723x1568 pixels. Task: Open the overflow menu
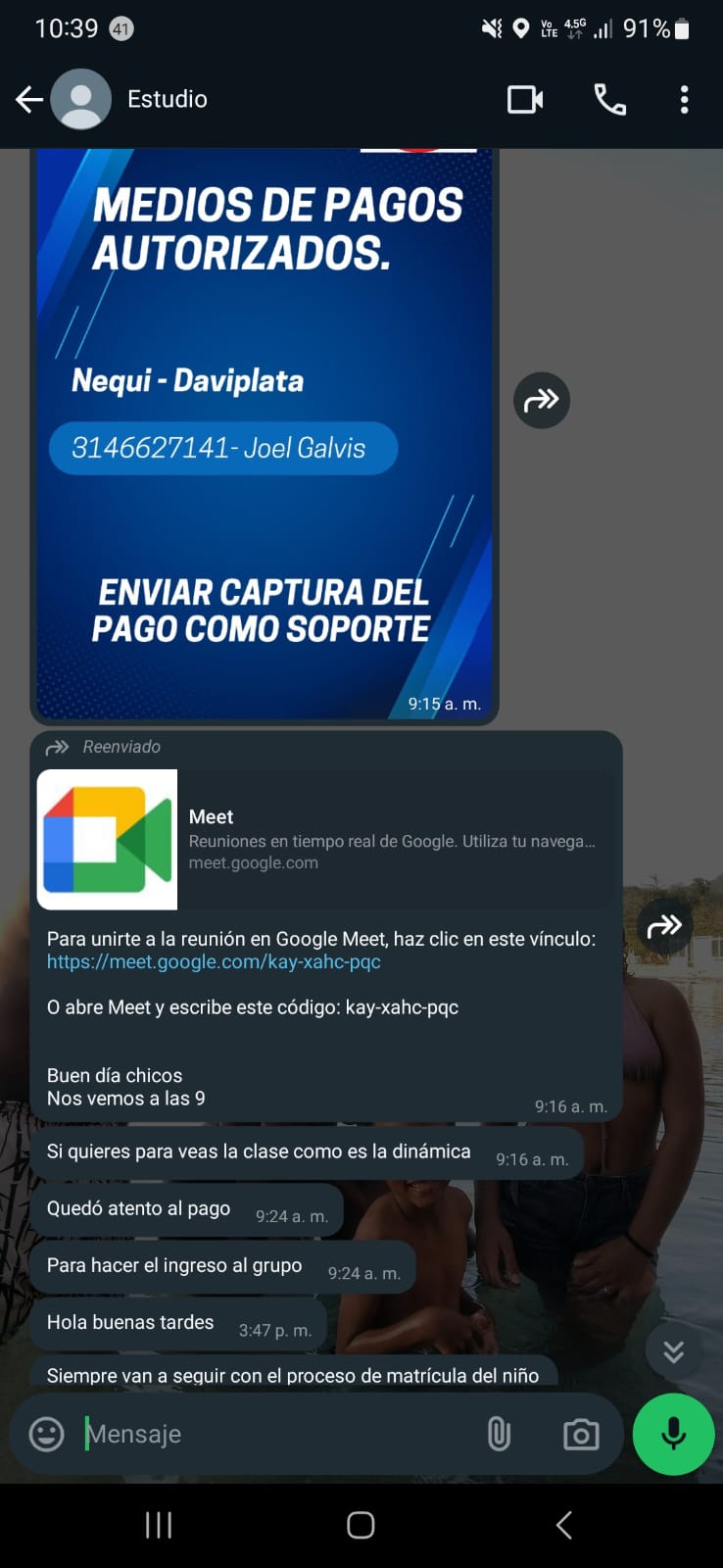click(x=684, y=99)
